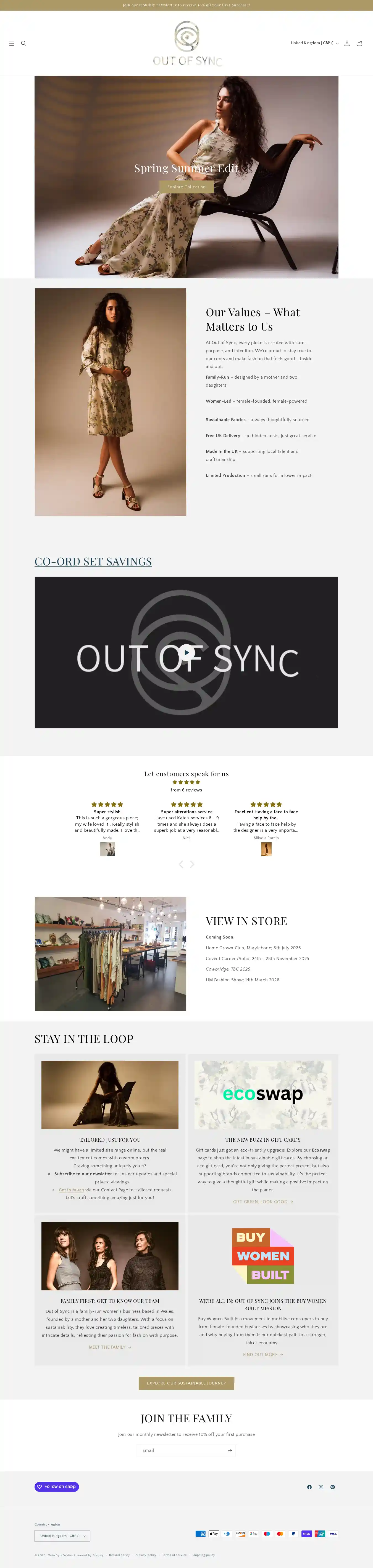Open the shopping cart

point(359,43)
